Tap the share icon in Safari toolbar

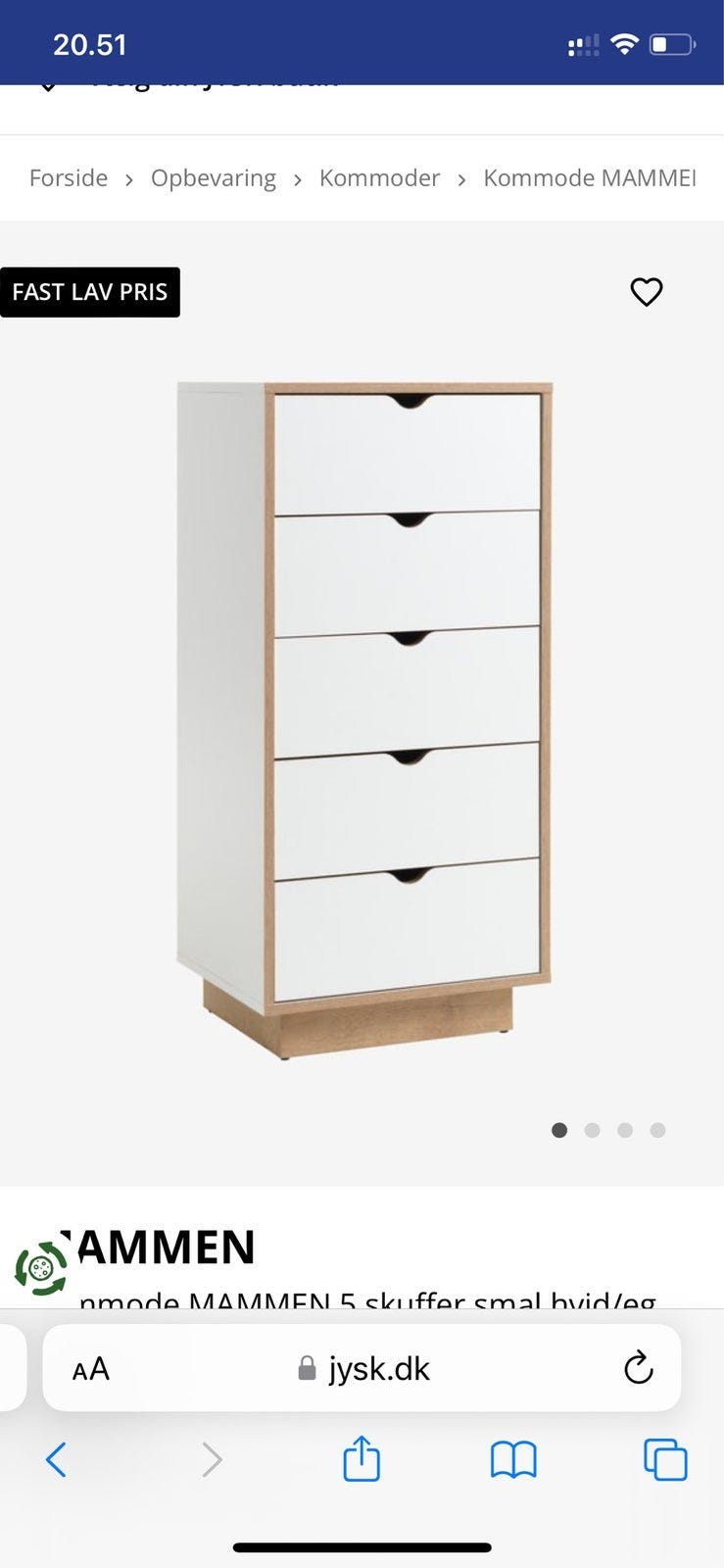click(x=362, y=1459)
